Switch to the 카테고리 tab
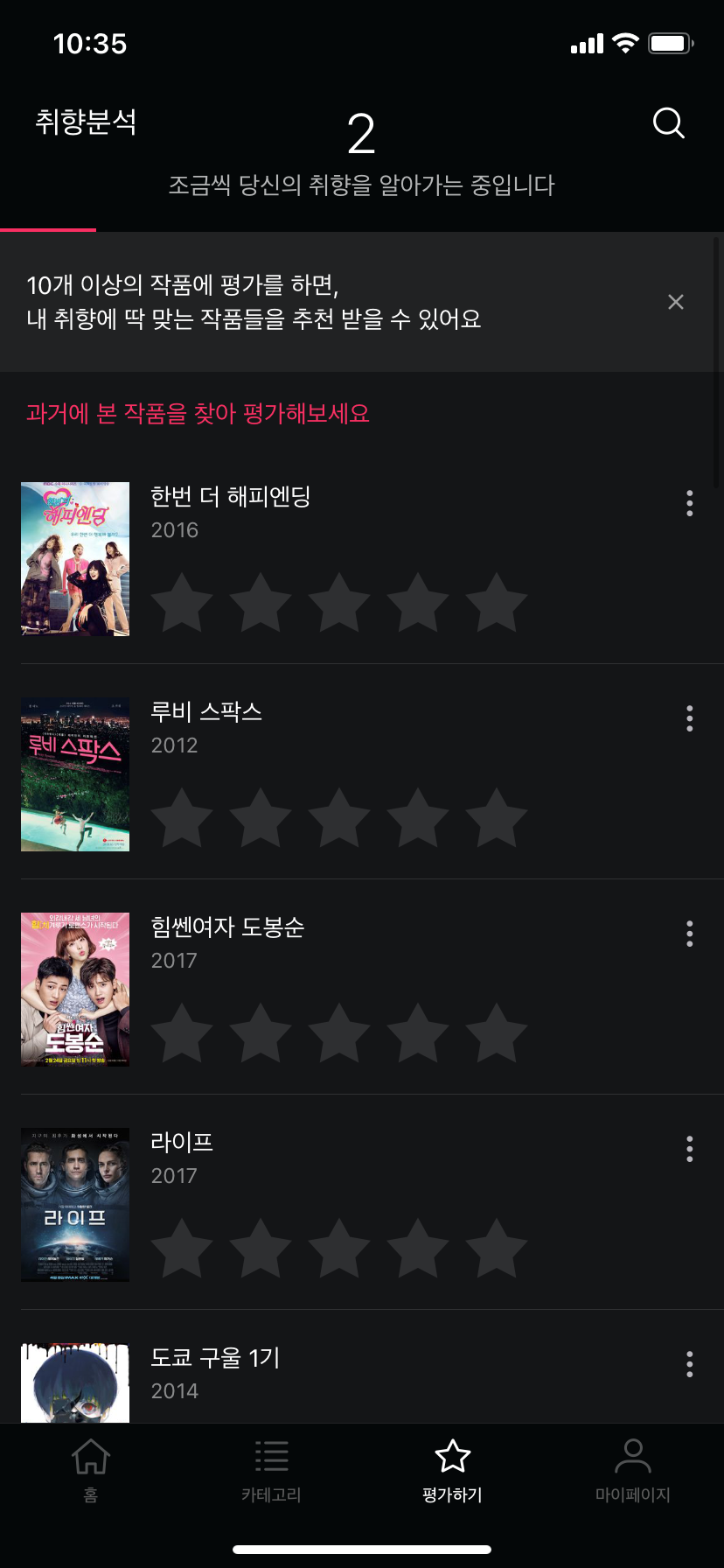Image resolution: width=724 pixels, height=1568 pixels. pos(271,1470)
